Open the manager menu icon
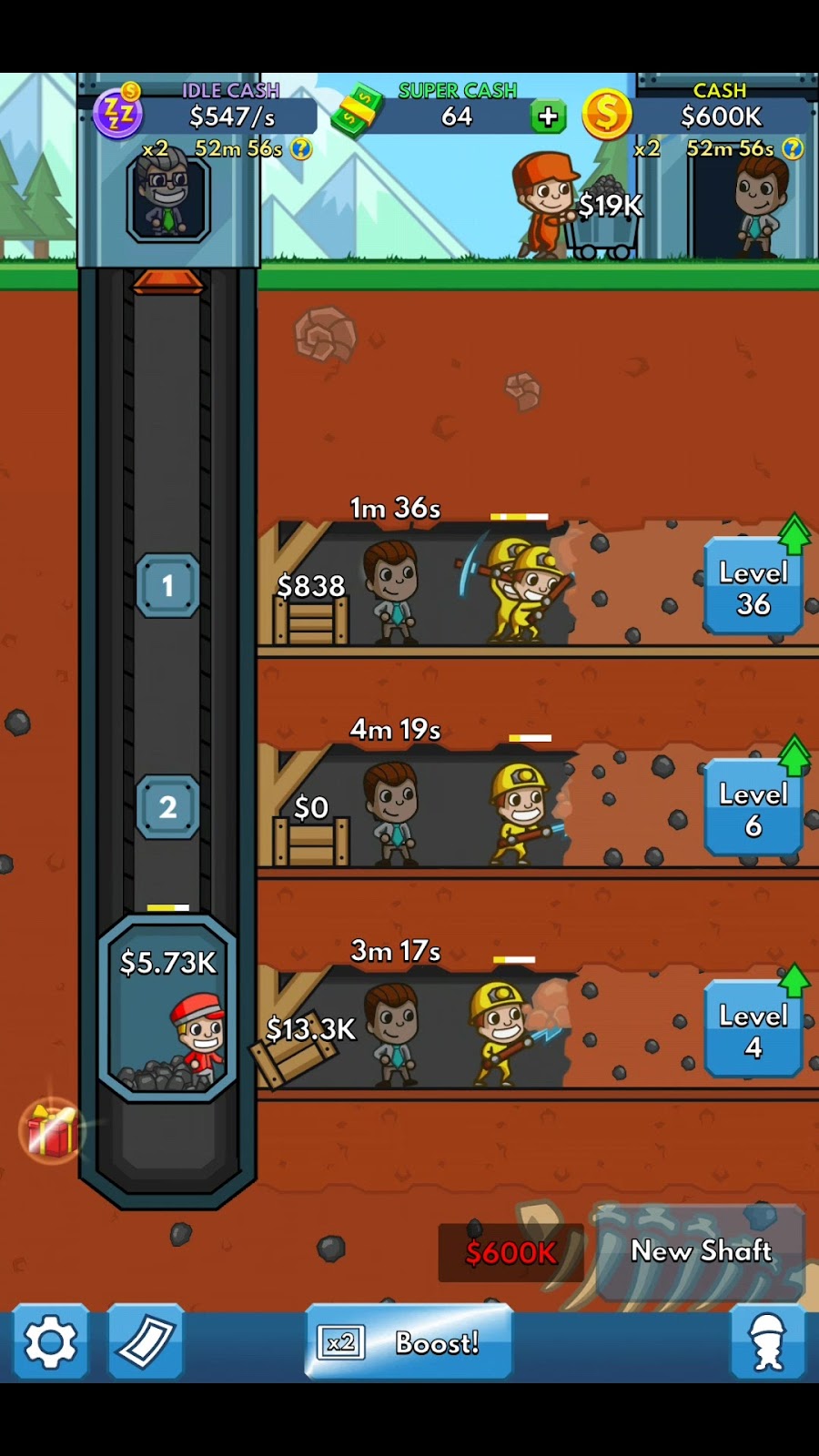The width and height of the screenshot is (819, 1456). coord(767,1341)
